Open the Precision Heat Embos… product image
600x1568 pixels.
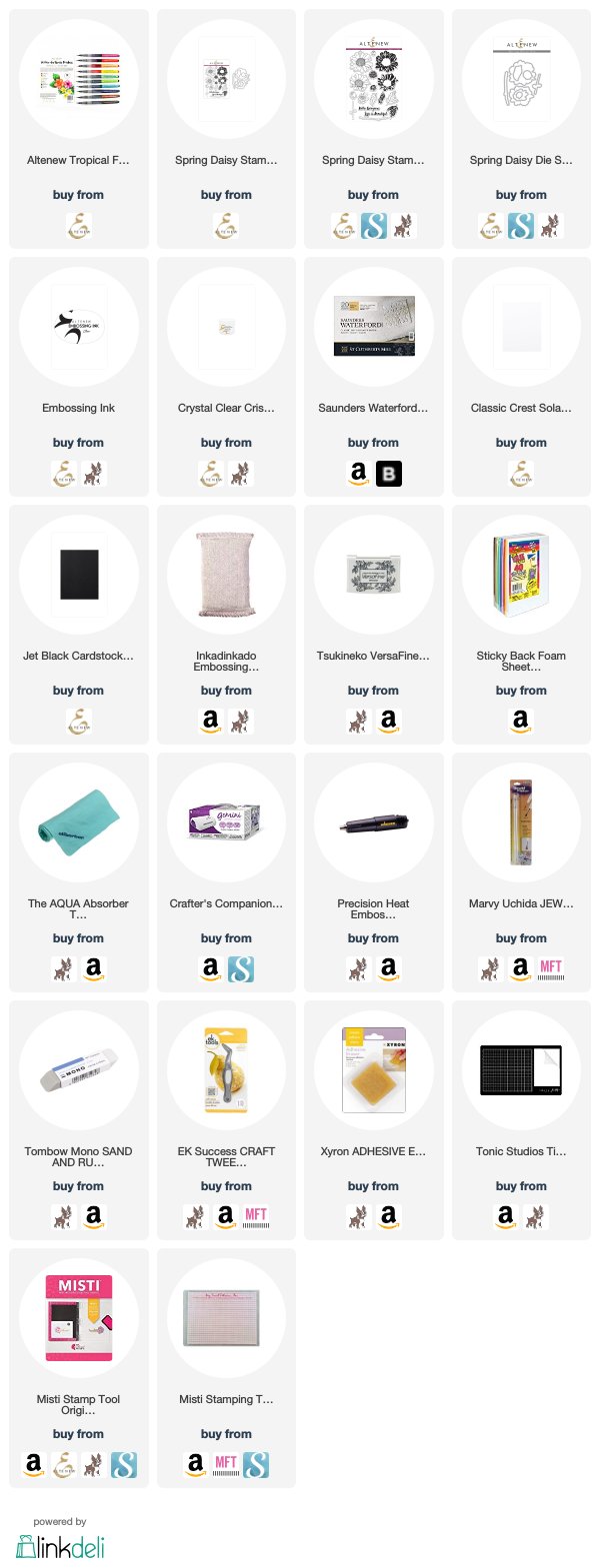(x=373, y=822)
